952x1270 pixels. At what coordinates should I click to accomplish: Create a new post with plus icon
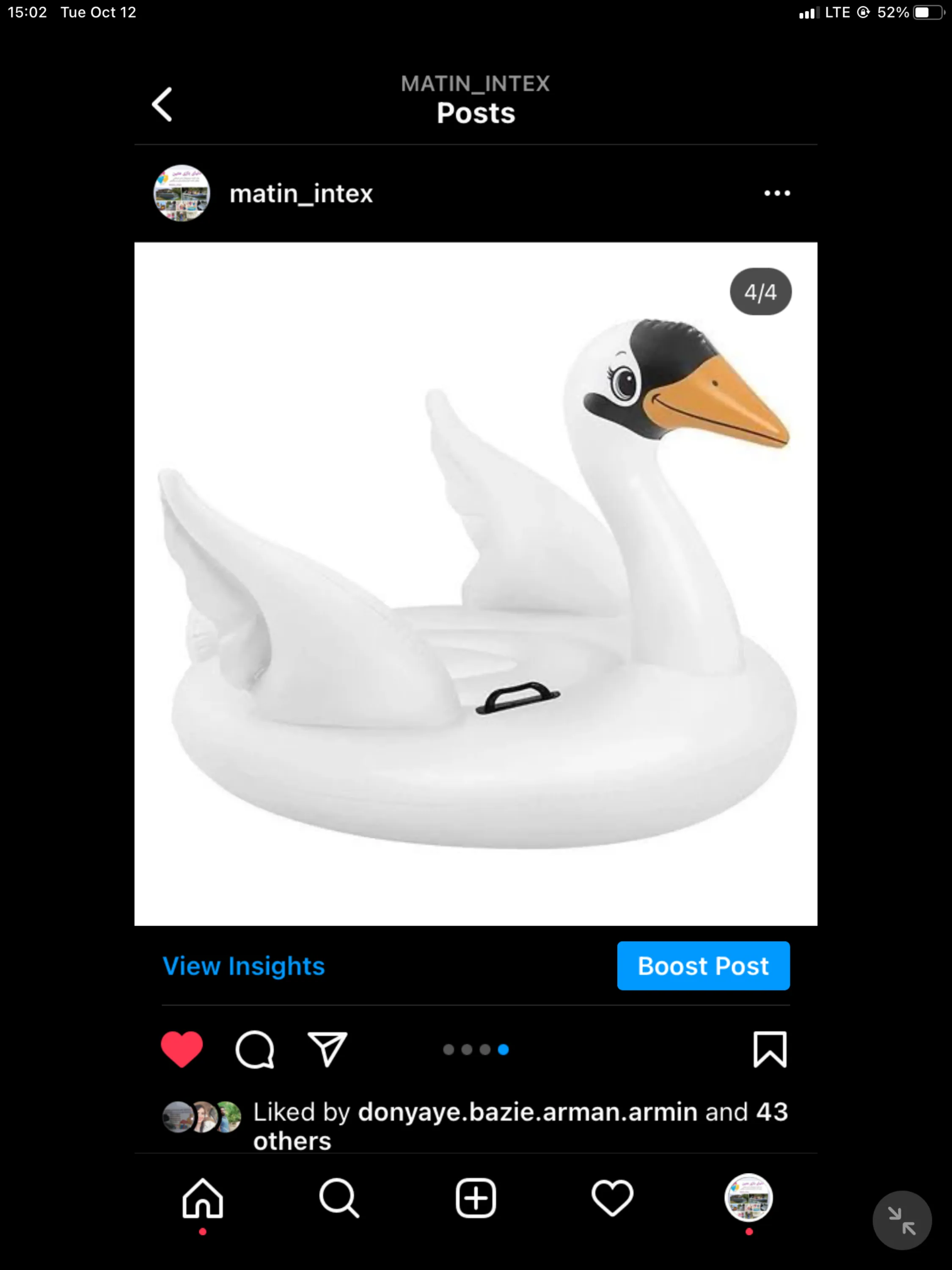pyautogui.click(x=476, y=1198)
